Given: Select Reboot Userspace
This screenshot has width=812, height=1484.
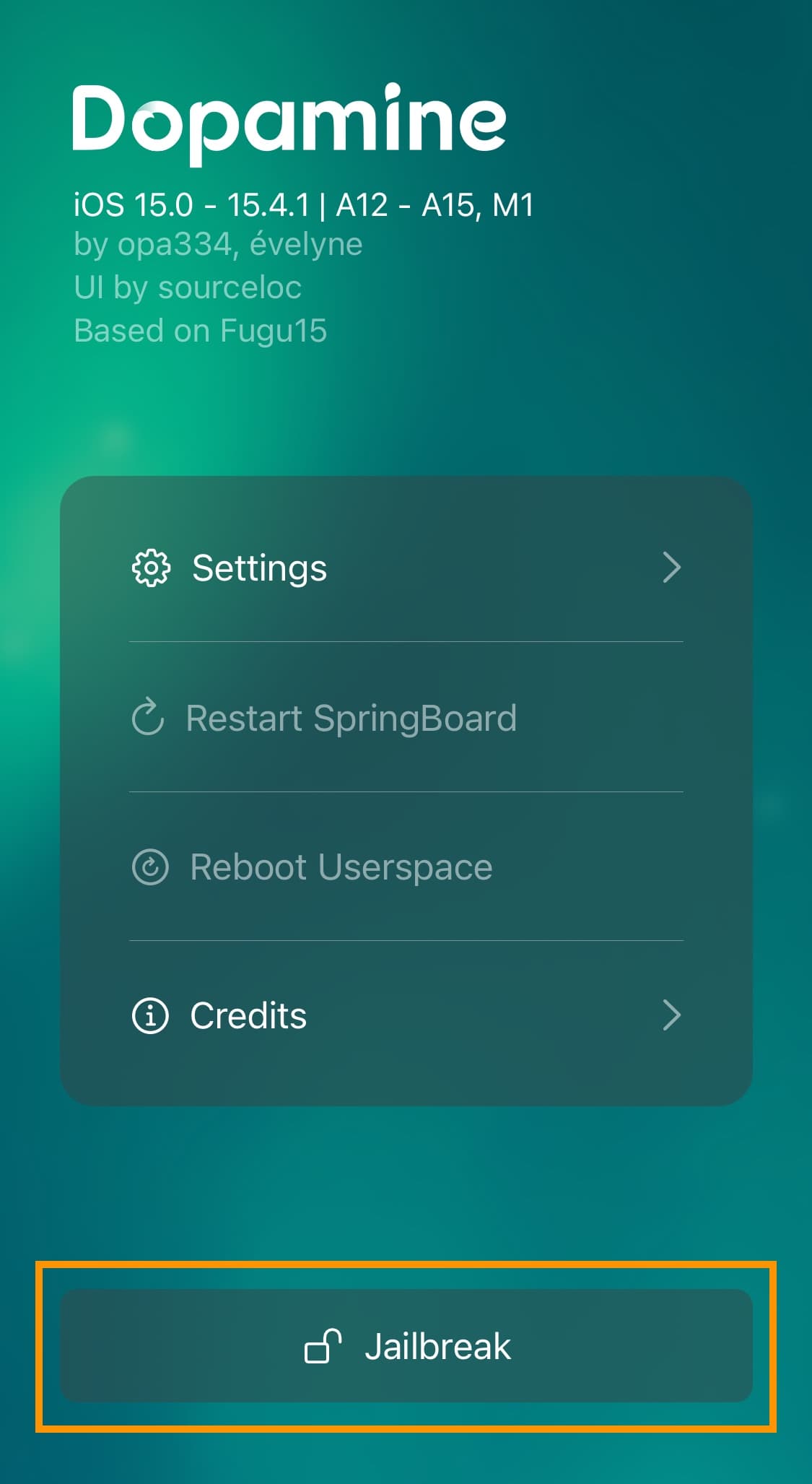Looking at the screenshot, I should (406, 867).
